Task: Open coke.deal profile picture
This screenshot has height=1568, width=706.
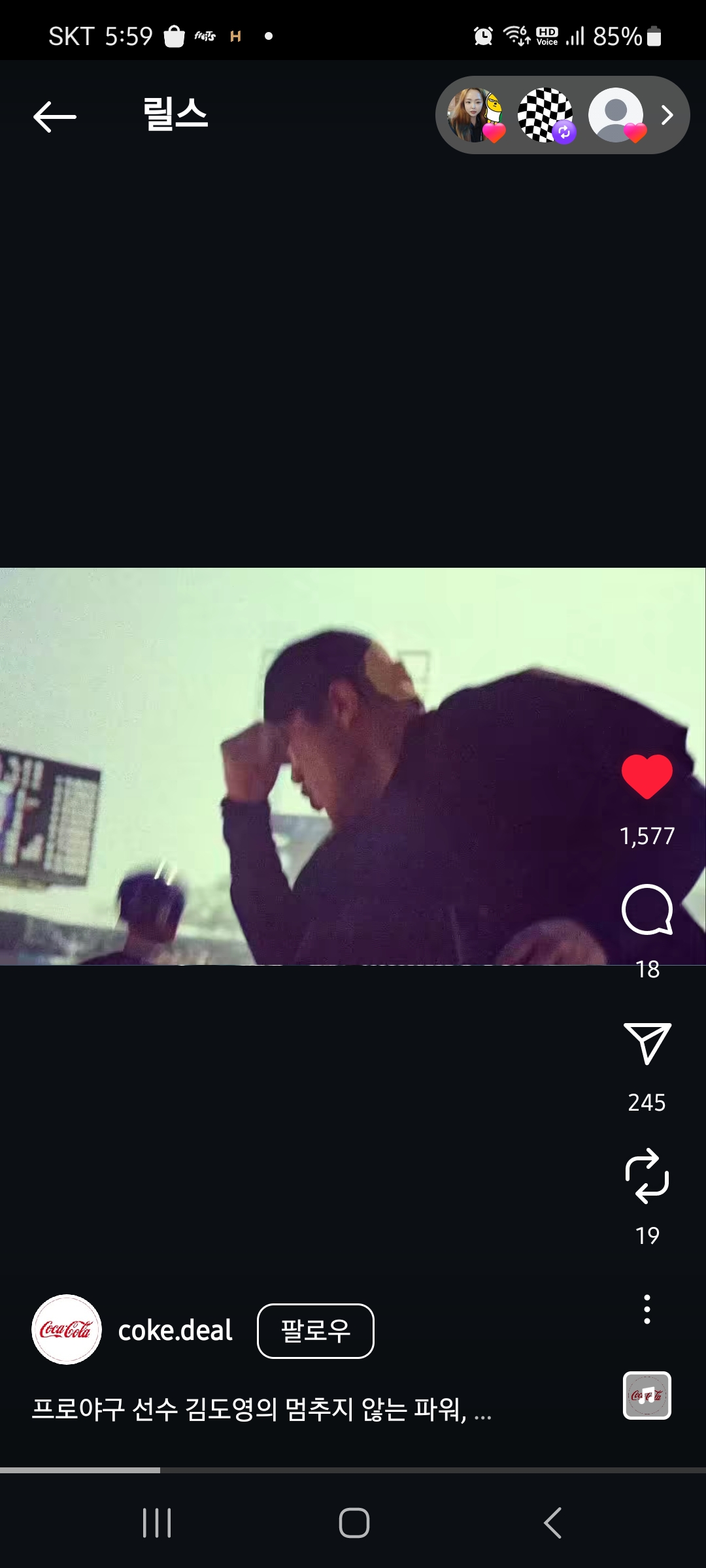Action: (67, 1330)
